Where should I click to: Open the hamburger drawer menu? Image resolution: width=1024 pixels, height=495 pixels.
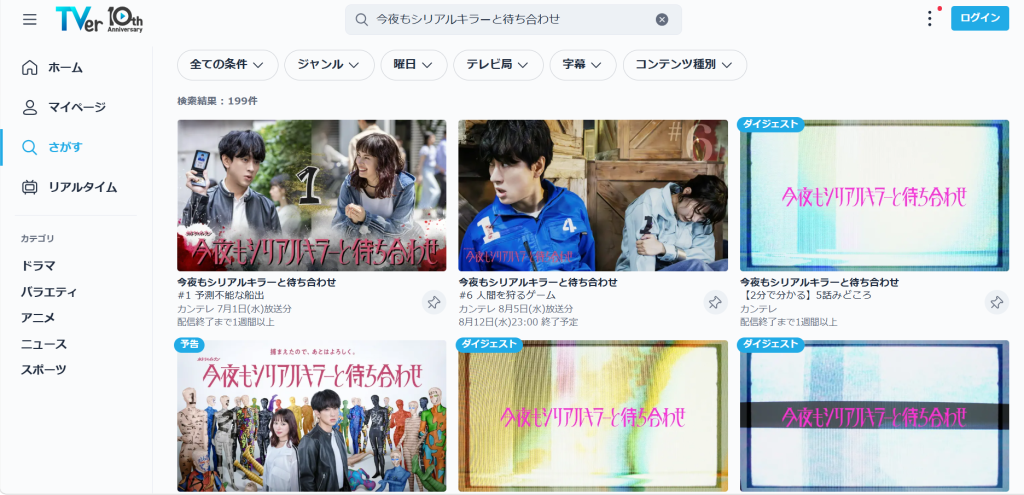[29, 20]
